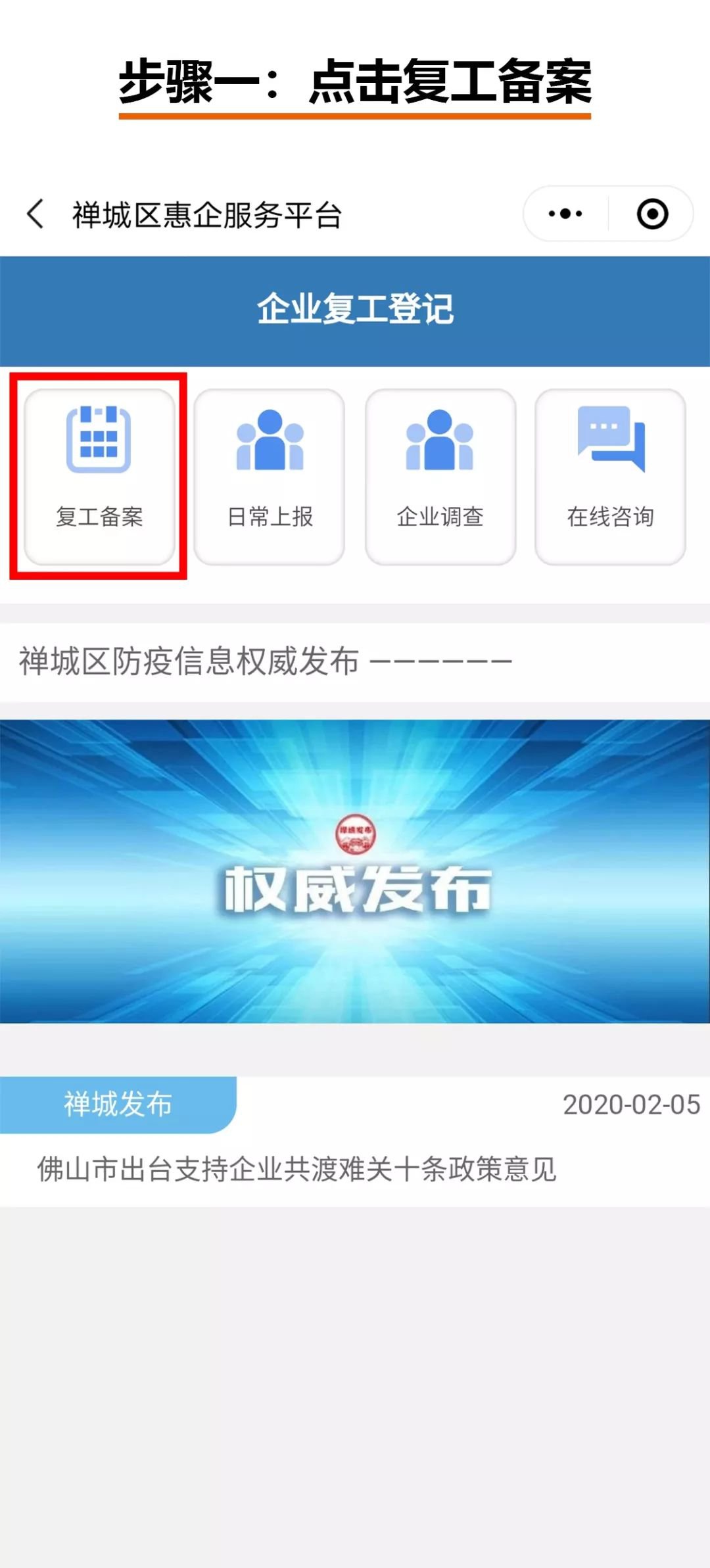
Task: Read 佛山市出台支持企业共渡难关十条政策意见 article
Action: [297, 1170]
